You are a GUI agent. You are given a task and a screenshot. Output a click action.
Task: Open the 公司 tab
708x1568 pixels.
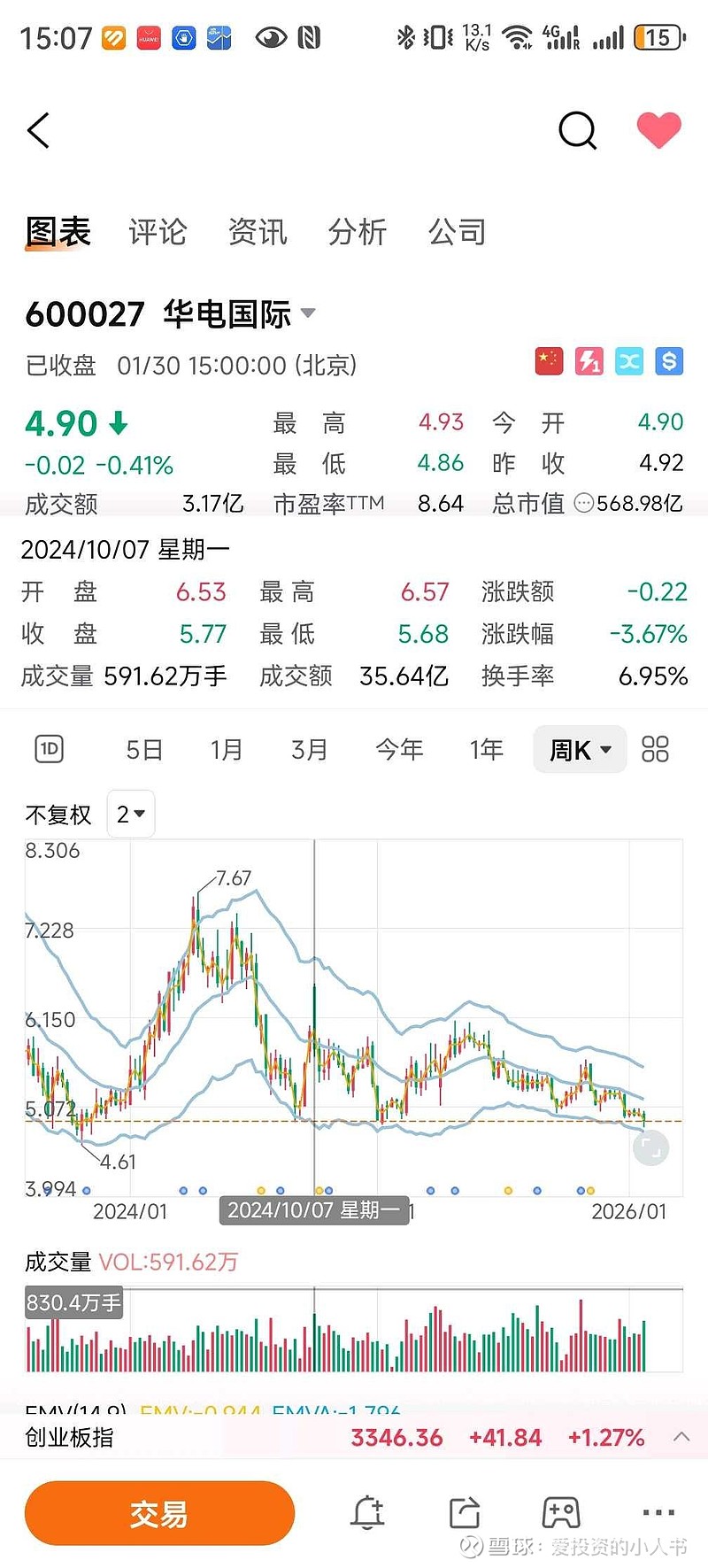[x=458, y=232]
